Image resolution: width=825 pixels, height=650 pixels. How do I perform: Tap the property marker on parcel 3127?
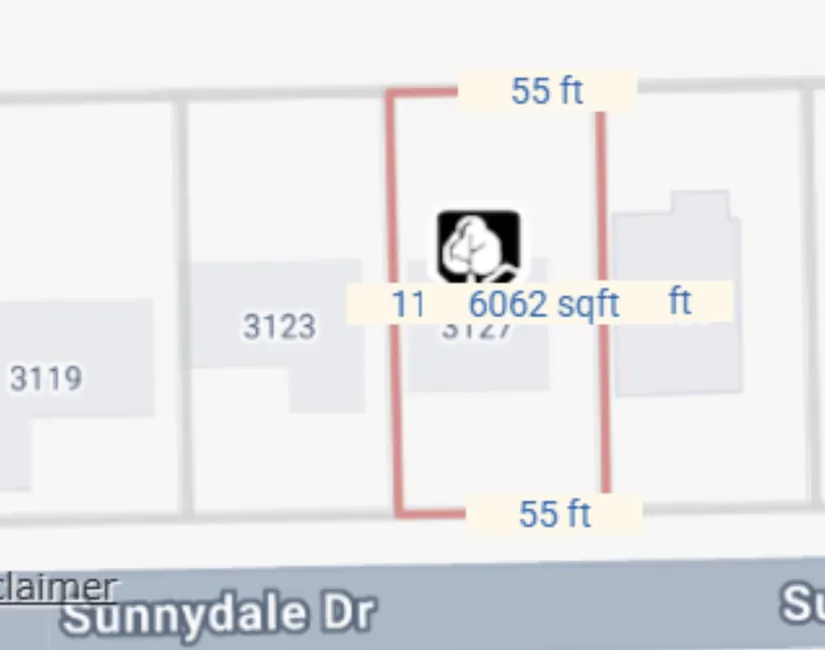click(x=479, y=246)
